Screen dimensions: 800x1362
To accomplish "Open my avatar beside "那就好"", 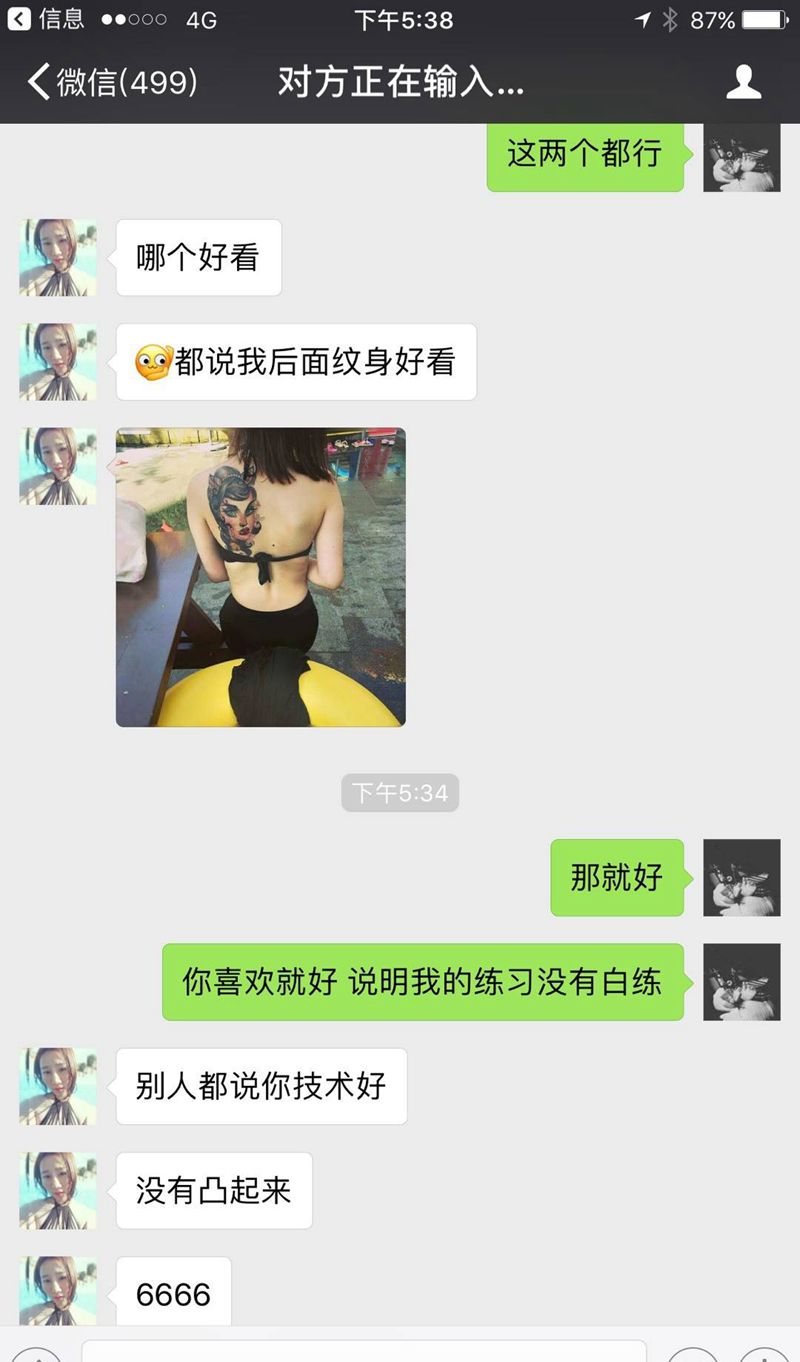I will (741, 878).
